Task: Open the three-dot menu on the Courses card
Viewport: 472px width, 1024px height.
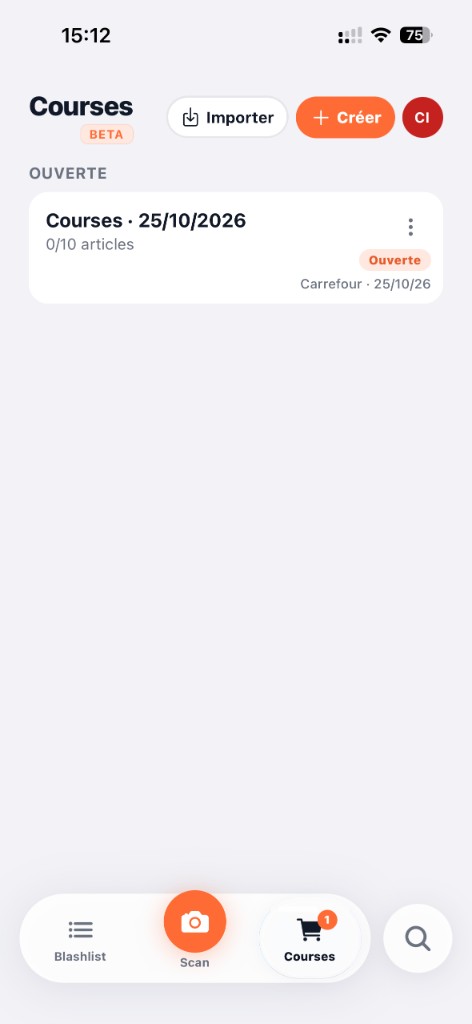Action: point(410,227)
